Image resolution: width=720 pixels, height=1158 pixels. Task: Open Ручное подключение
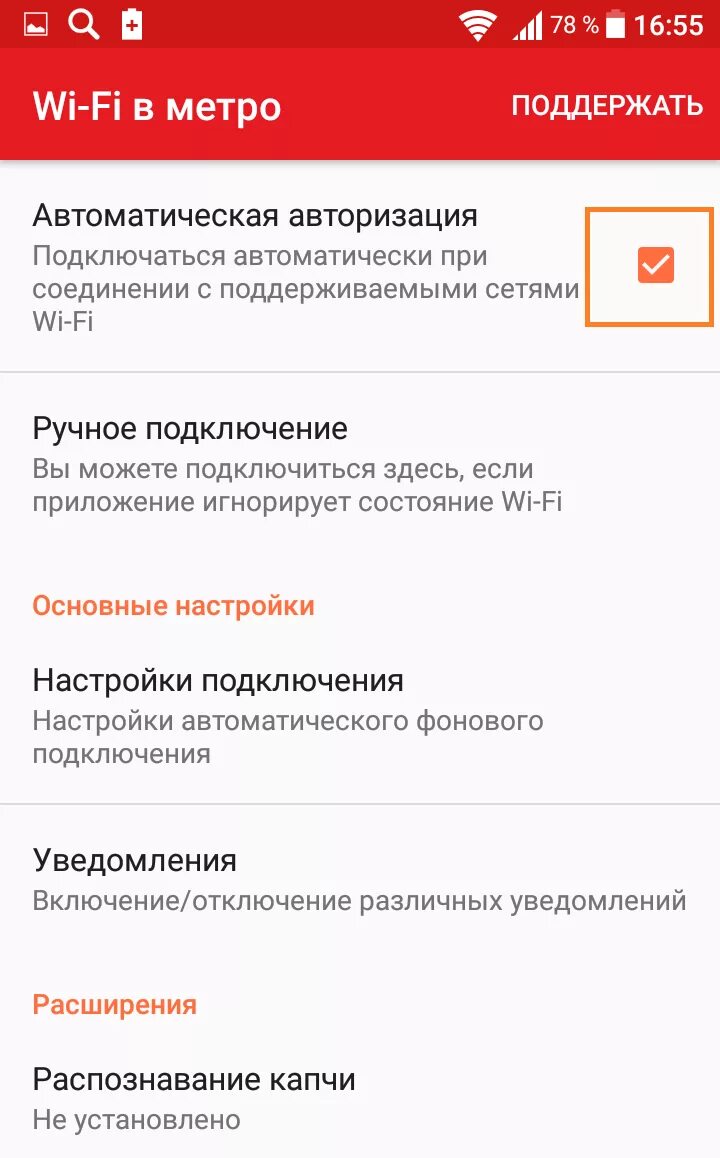(300, 464)
